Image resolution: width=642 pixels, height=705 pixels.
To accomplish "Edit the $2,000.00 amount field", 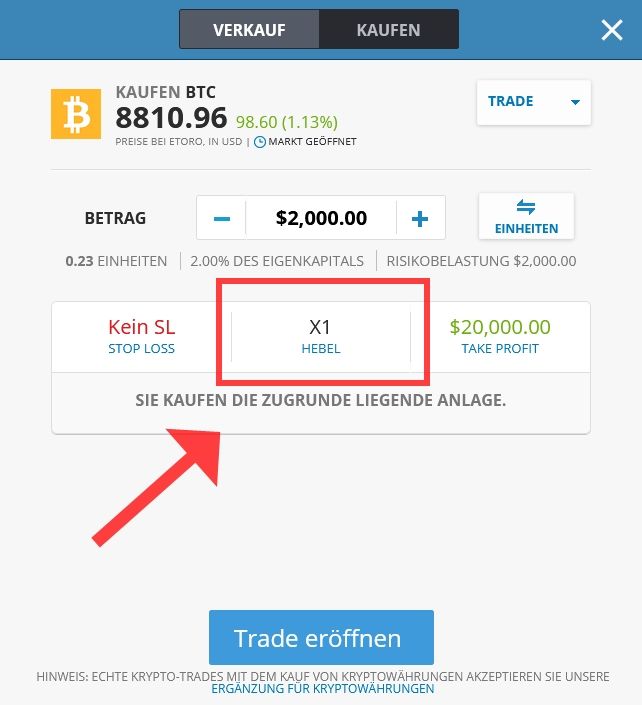I will 321,218.
